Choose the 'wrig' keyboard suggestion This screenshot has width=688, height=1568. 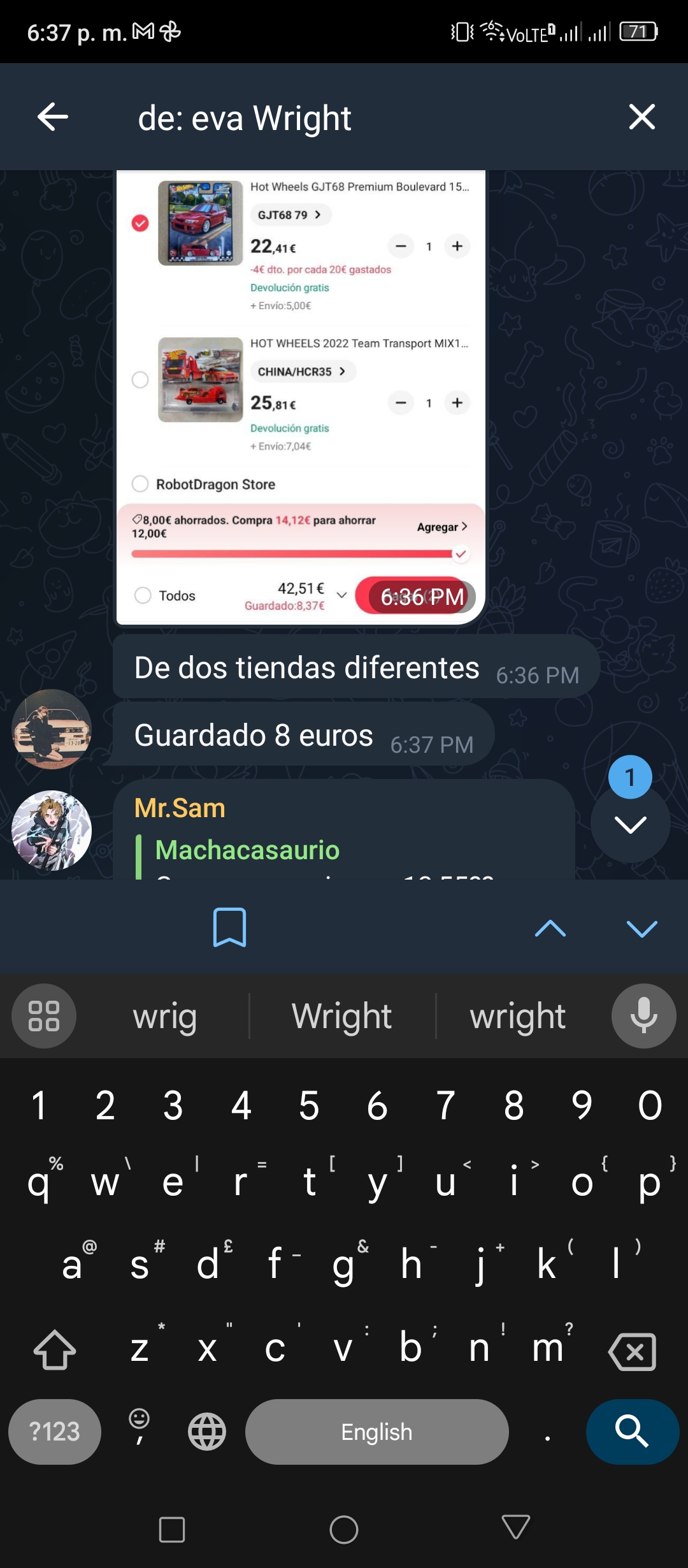(x=165, y=1016)
